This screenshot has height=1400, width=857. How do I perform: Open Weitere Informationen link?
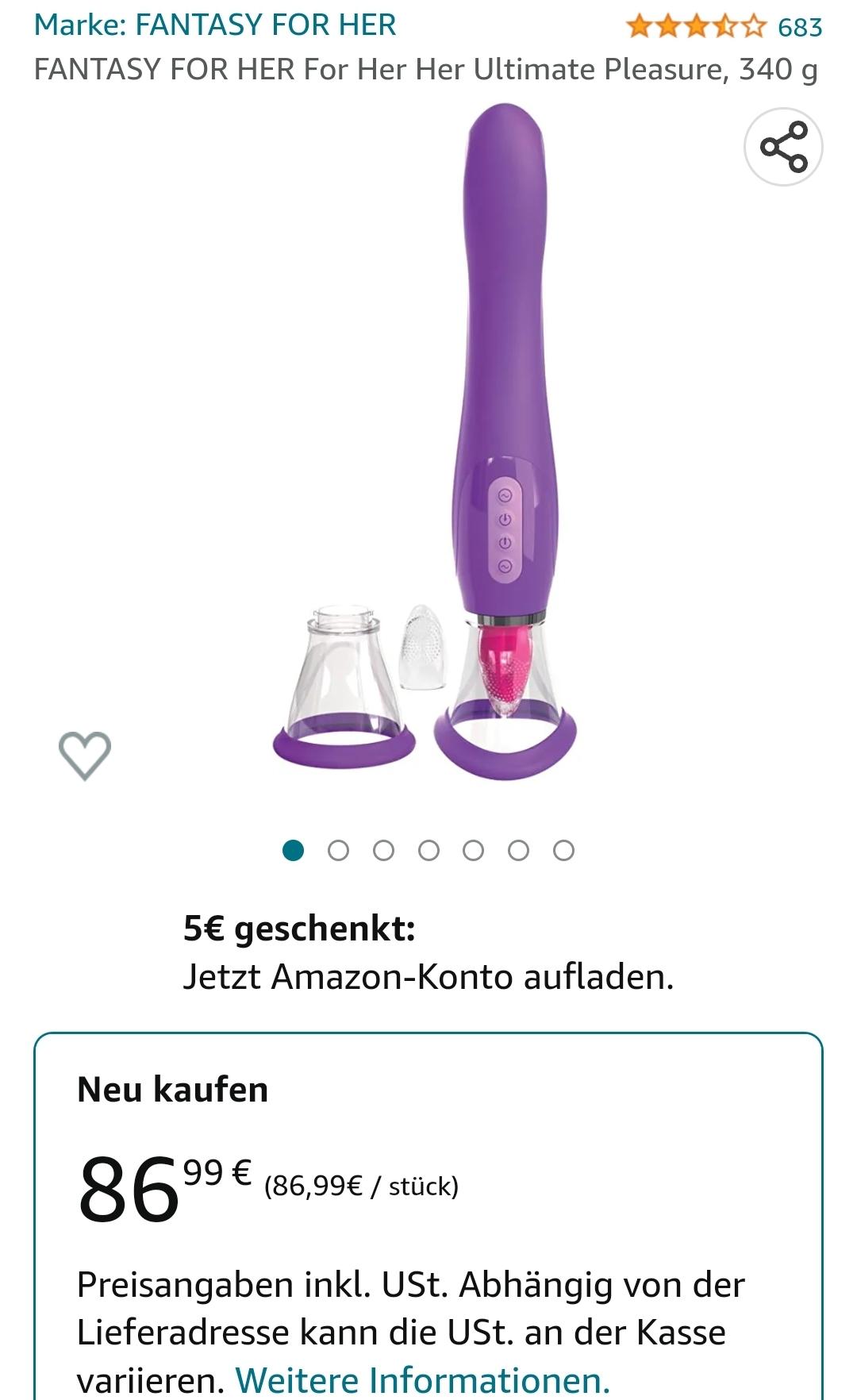[x=422, y=1379]
